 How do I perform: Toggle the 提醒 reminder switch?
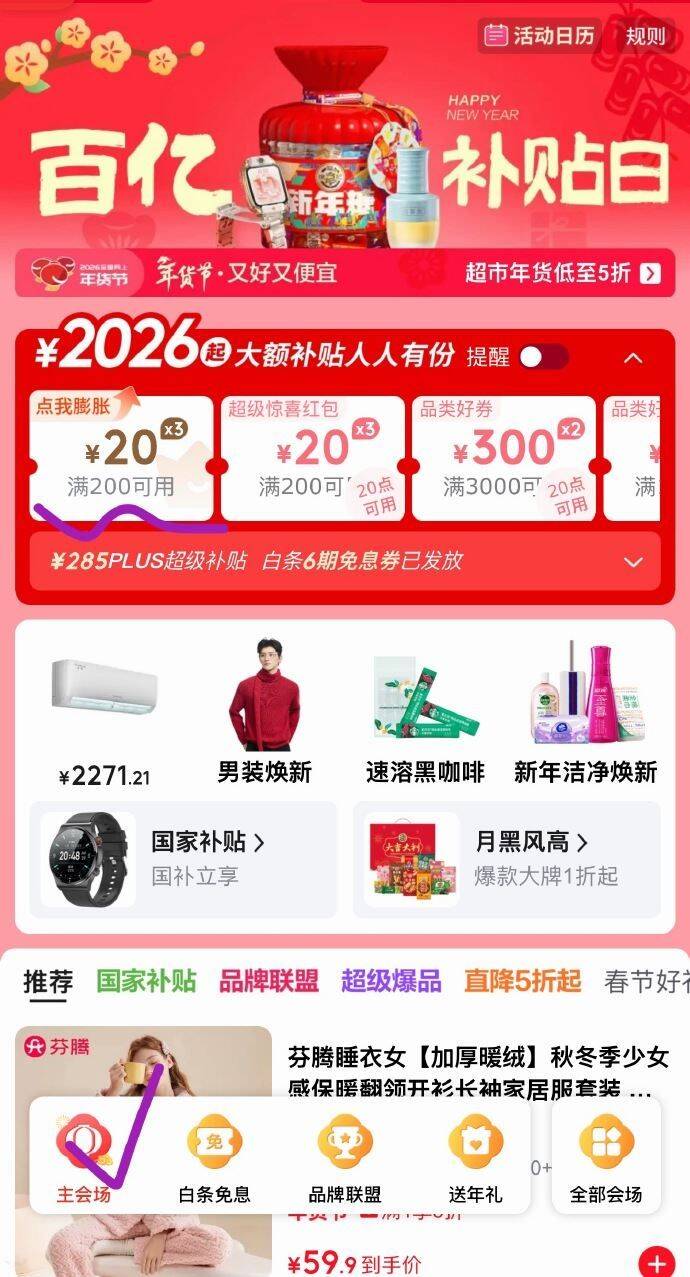pos(543,357)
